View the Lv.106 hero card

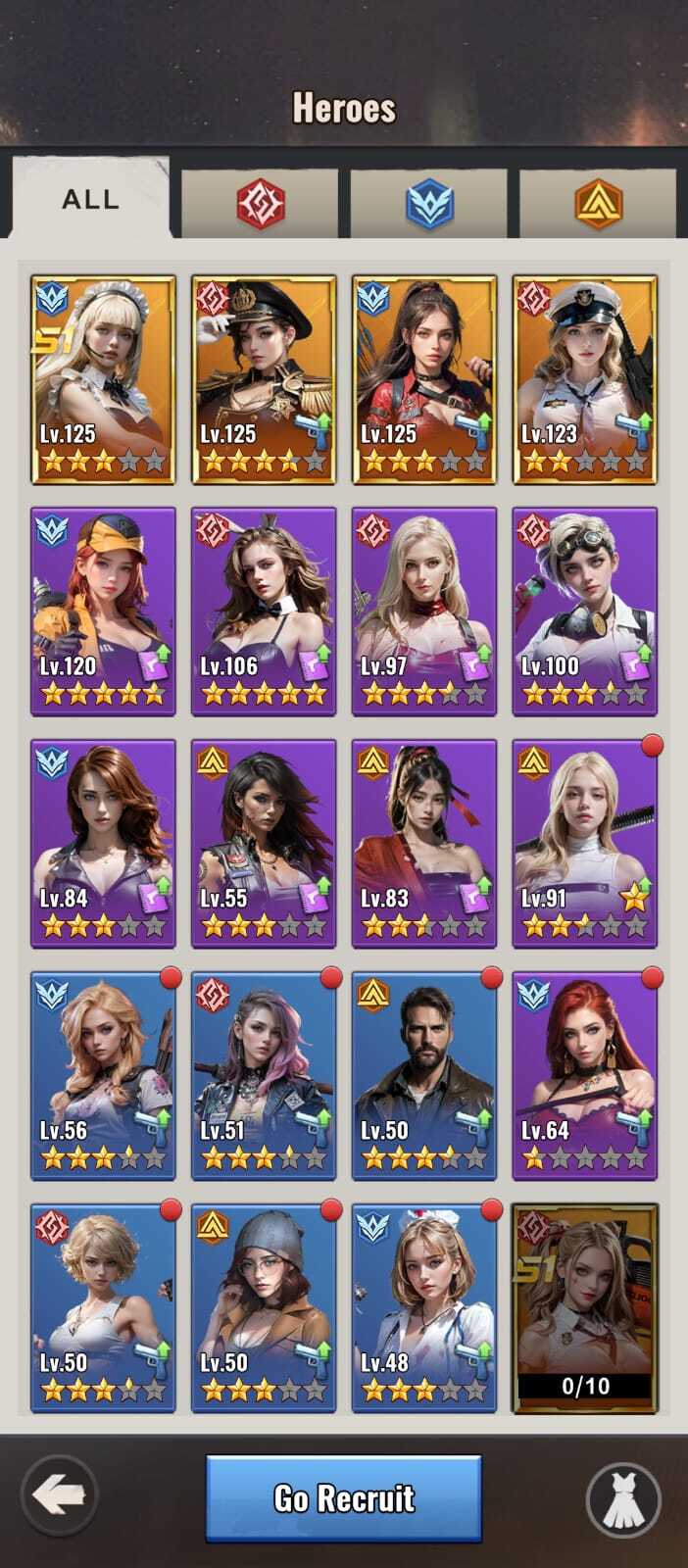click(264, 612)
